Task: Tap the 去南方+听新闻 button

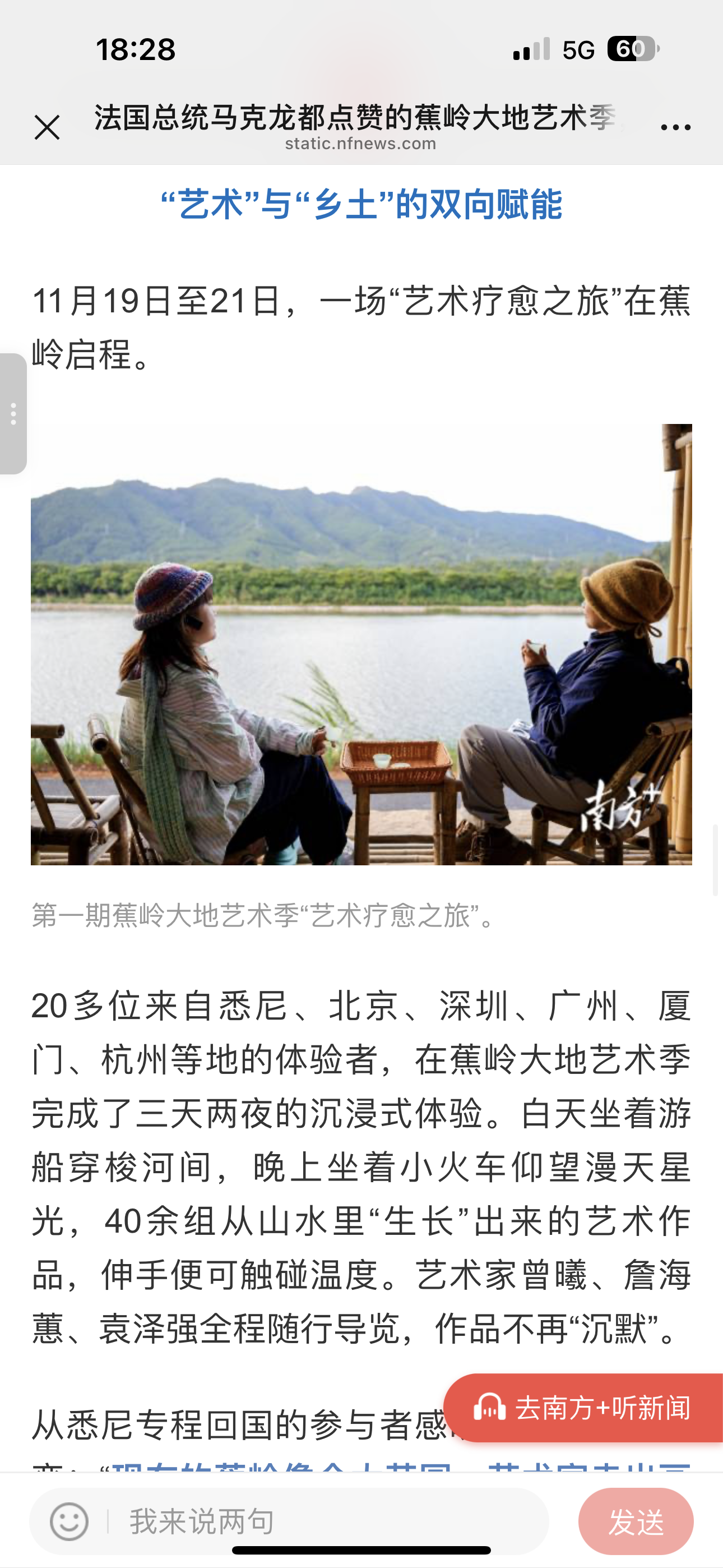Action: coord(584,1408)
